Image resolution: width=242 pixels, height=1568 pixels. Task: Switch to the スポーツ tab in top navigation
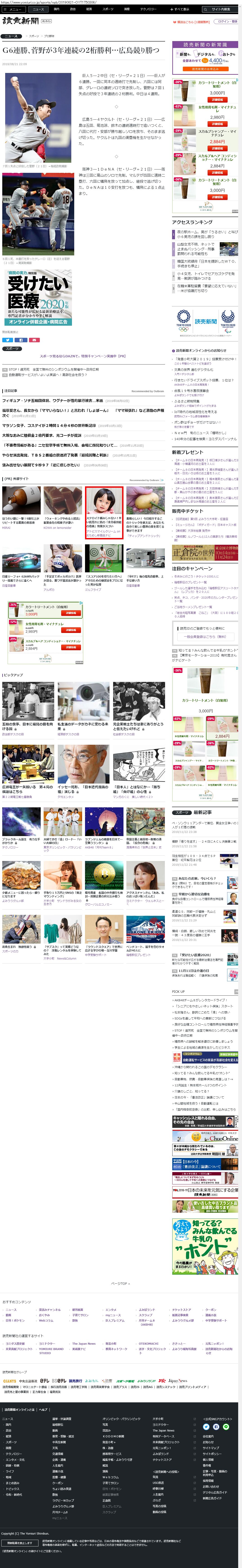[108, 9]
